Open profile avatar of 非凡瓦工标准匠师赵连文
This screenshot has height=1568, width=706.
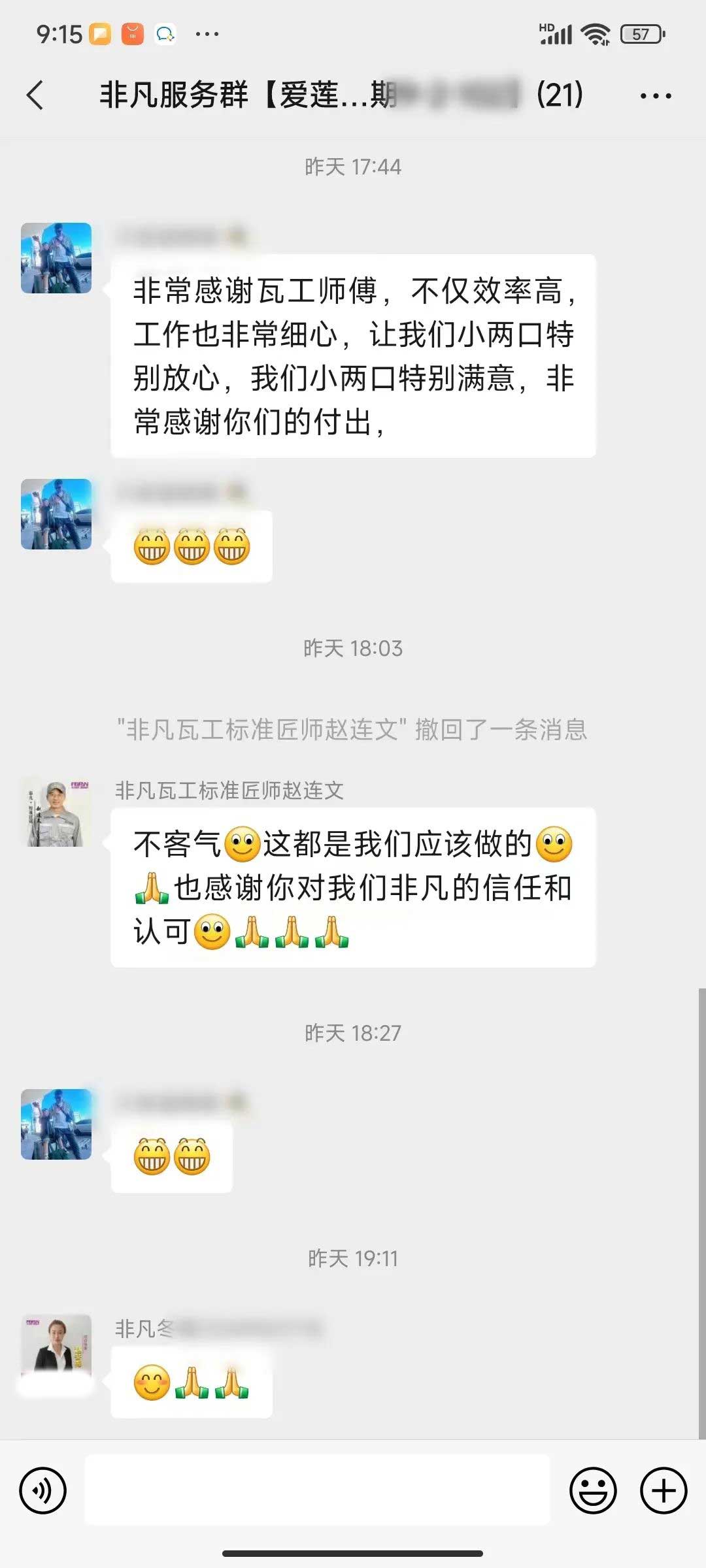click(x=56, y=813)
